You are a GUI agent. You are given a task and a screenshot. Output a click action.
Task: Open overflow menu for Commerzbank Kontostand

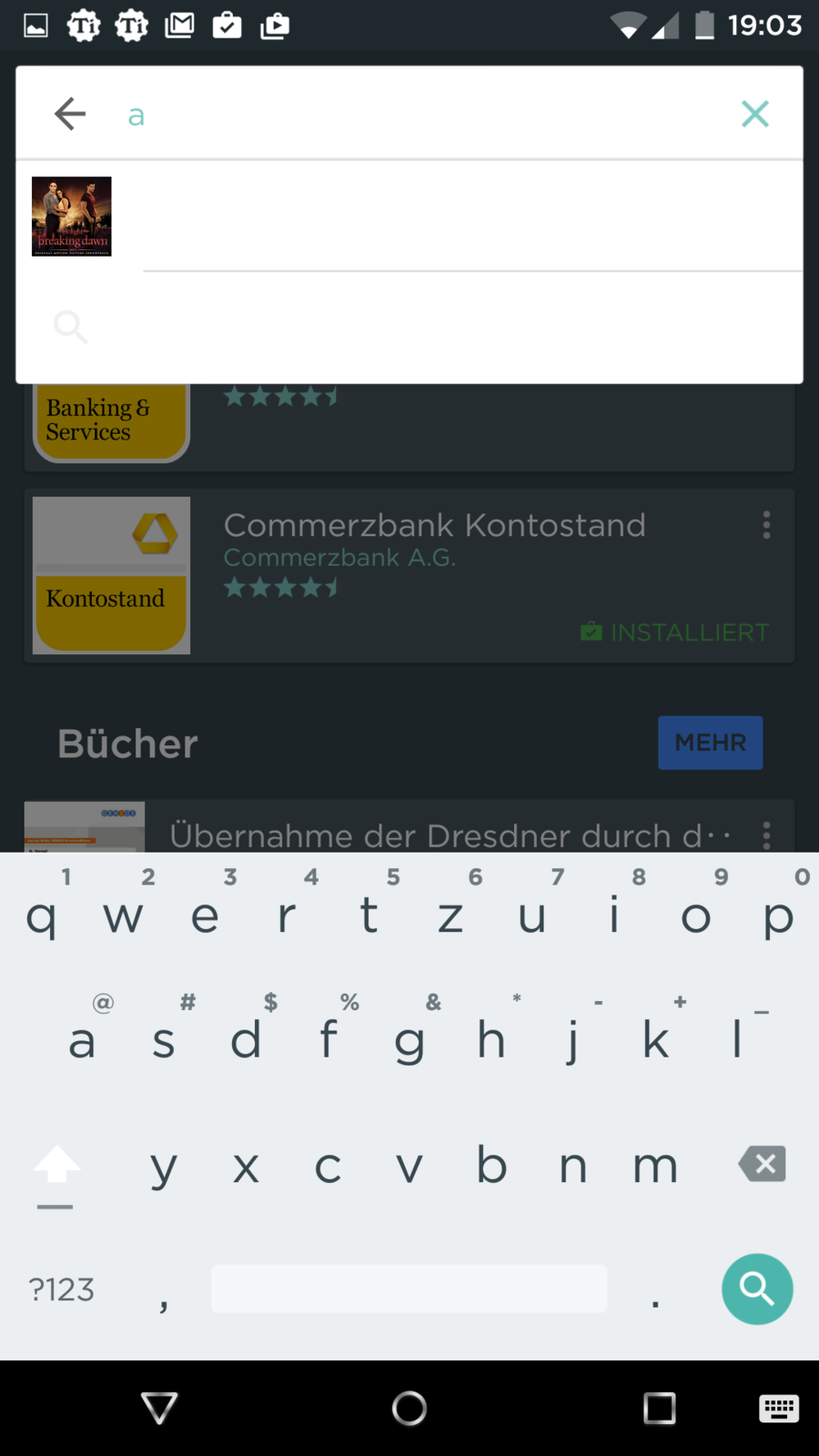pyautogui.click(x=766, y=525)
